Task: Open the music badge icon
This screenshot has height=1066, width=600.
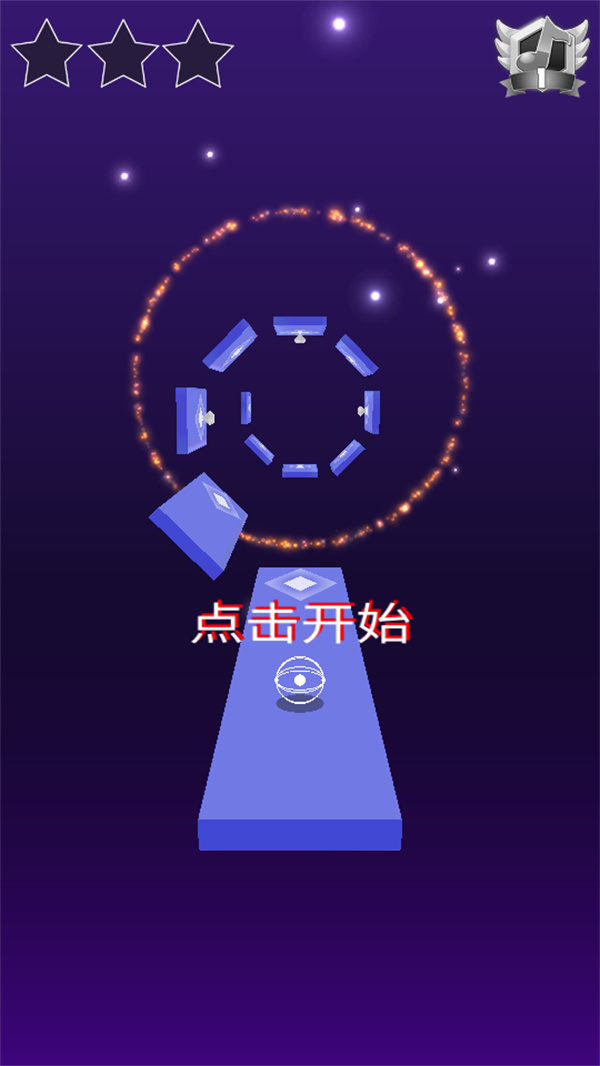Action: [541, 57]
